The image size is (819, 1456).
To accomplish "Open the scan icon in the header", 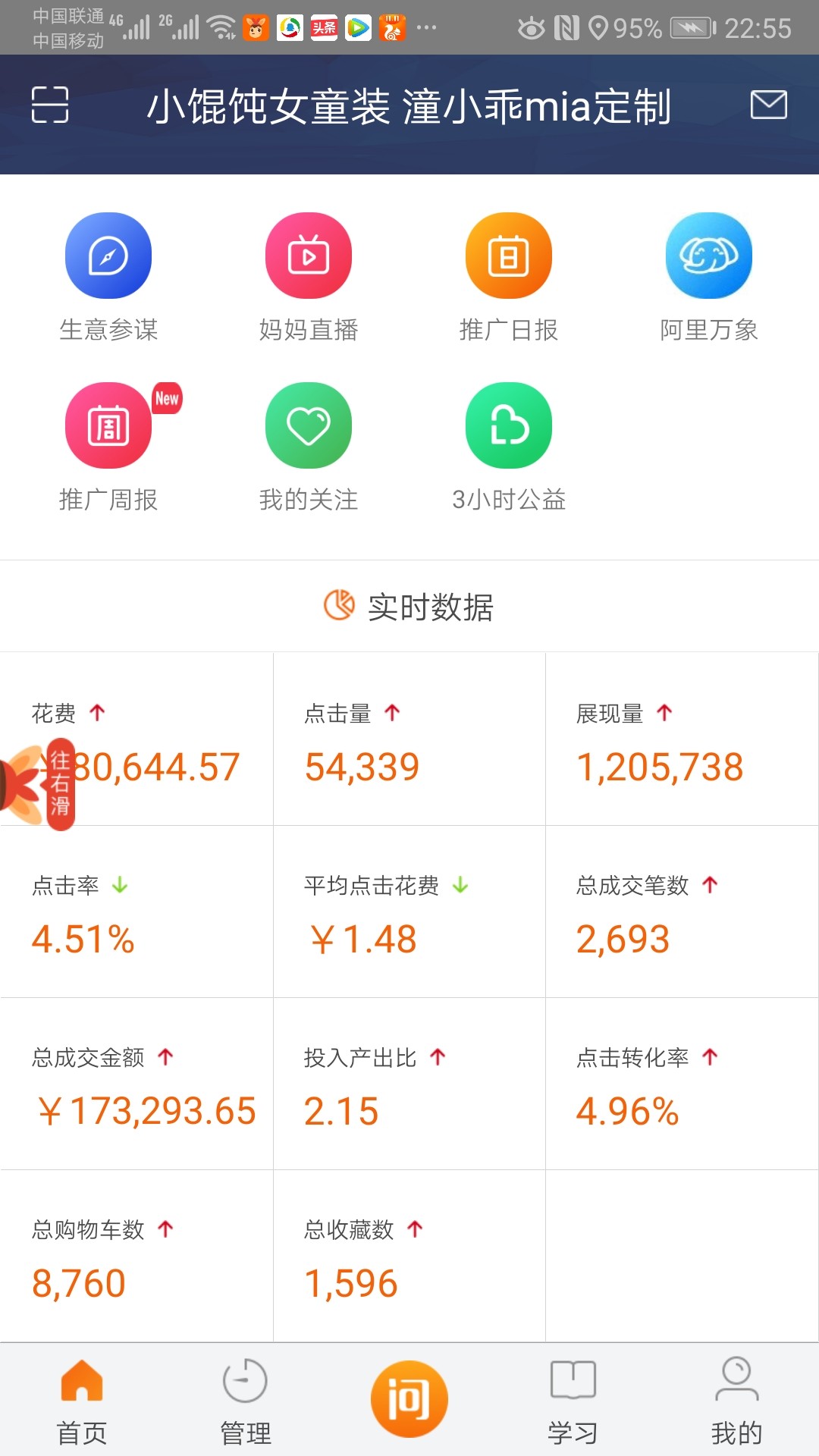I will click(x=50, y=105).
